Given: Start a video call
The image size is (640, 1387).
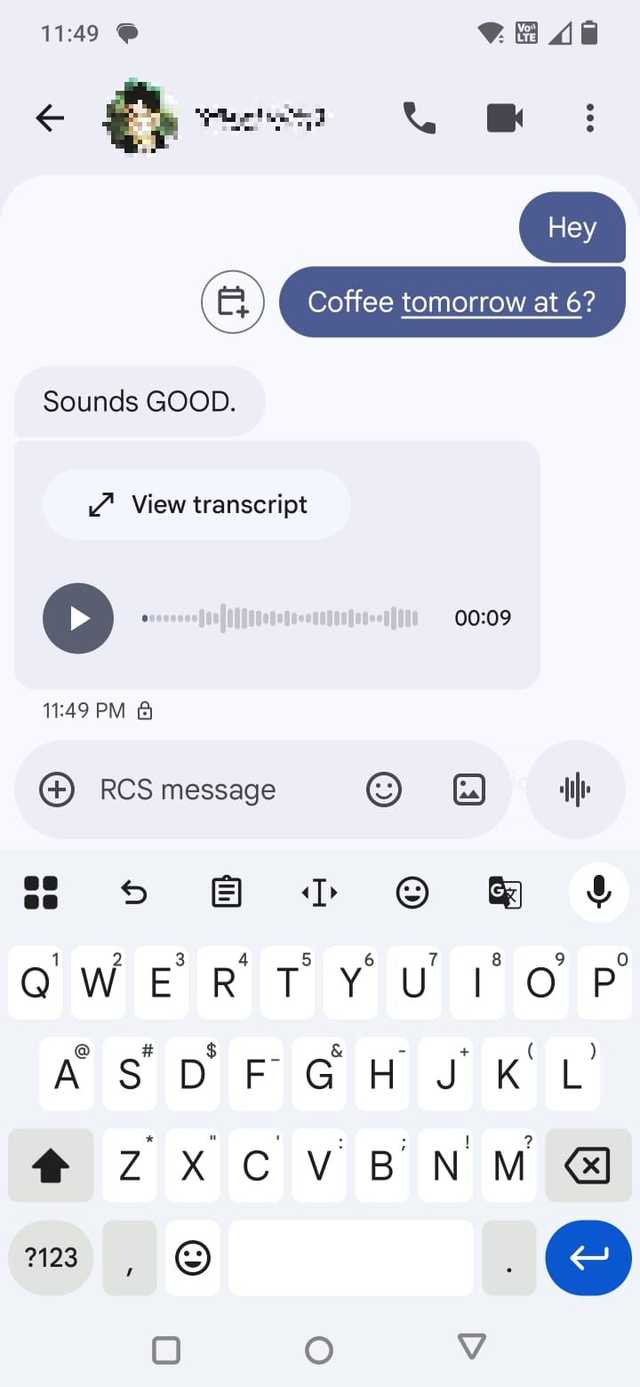Looking at the screenshot, I should click(x=505, y=118).
